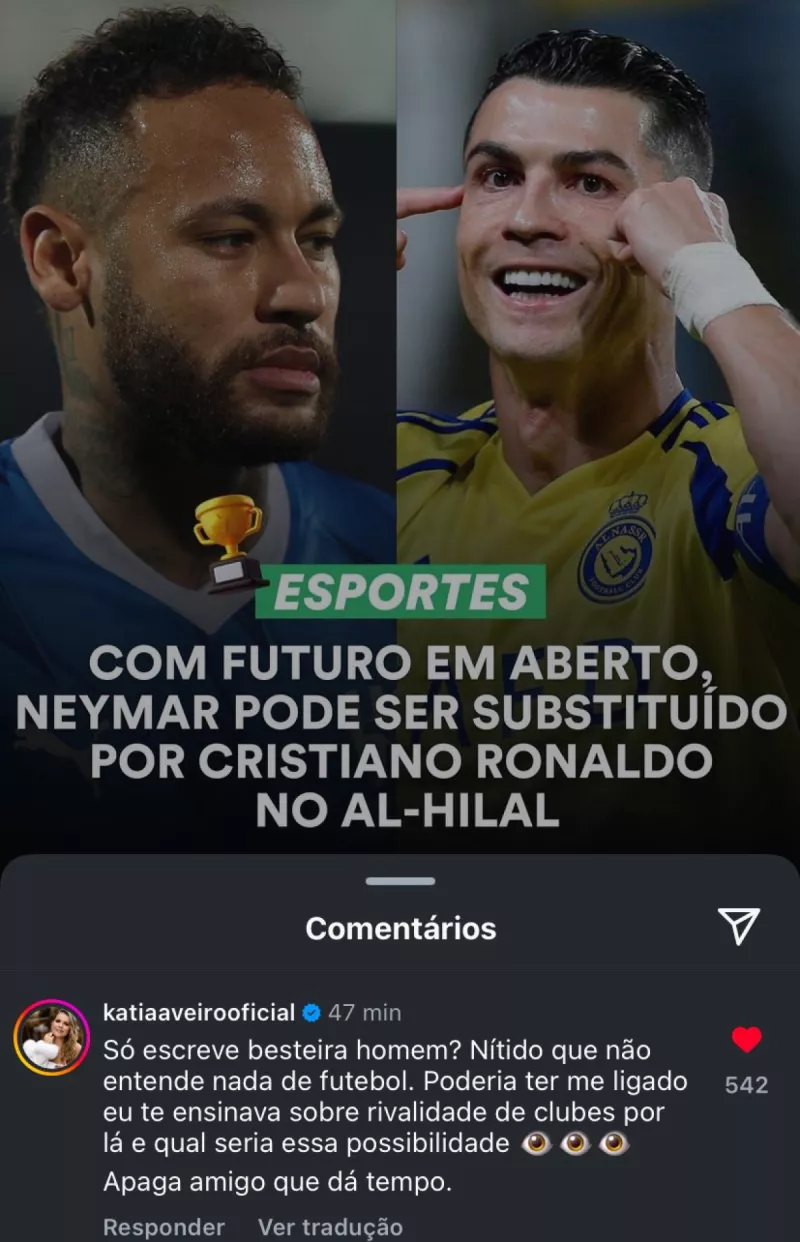Click the blue verified badge
Screen dimensions: 800x1242
[x=312, y=1012]
